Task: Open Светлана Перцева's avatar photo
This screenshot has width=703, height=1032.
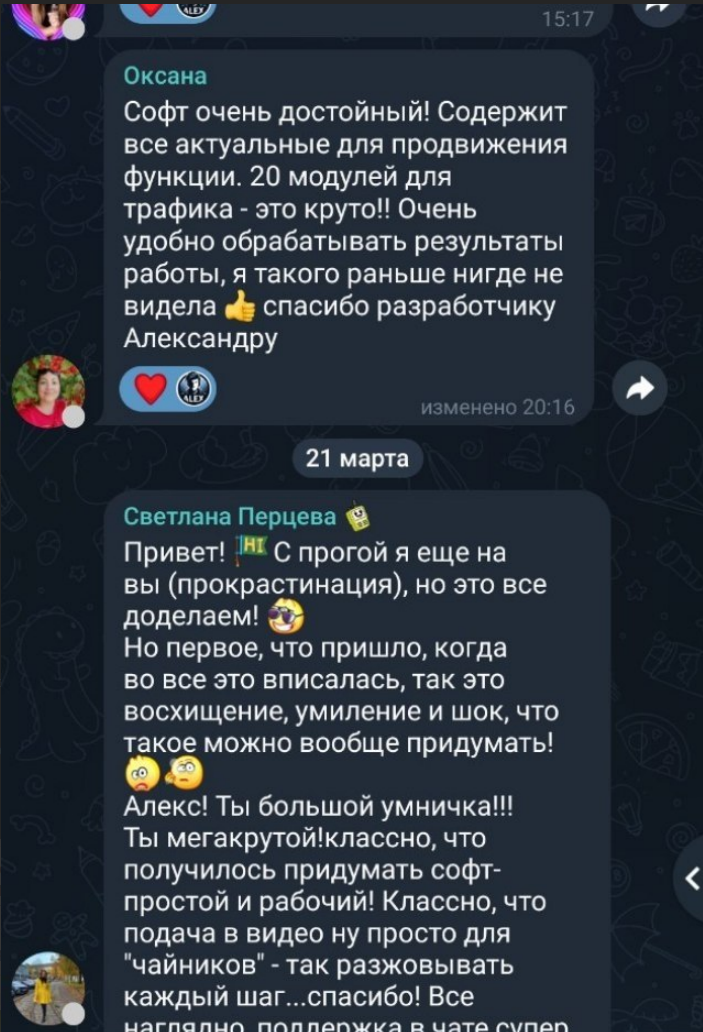Action: (47, 988)
